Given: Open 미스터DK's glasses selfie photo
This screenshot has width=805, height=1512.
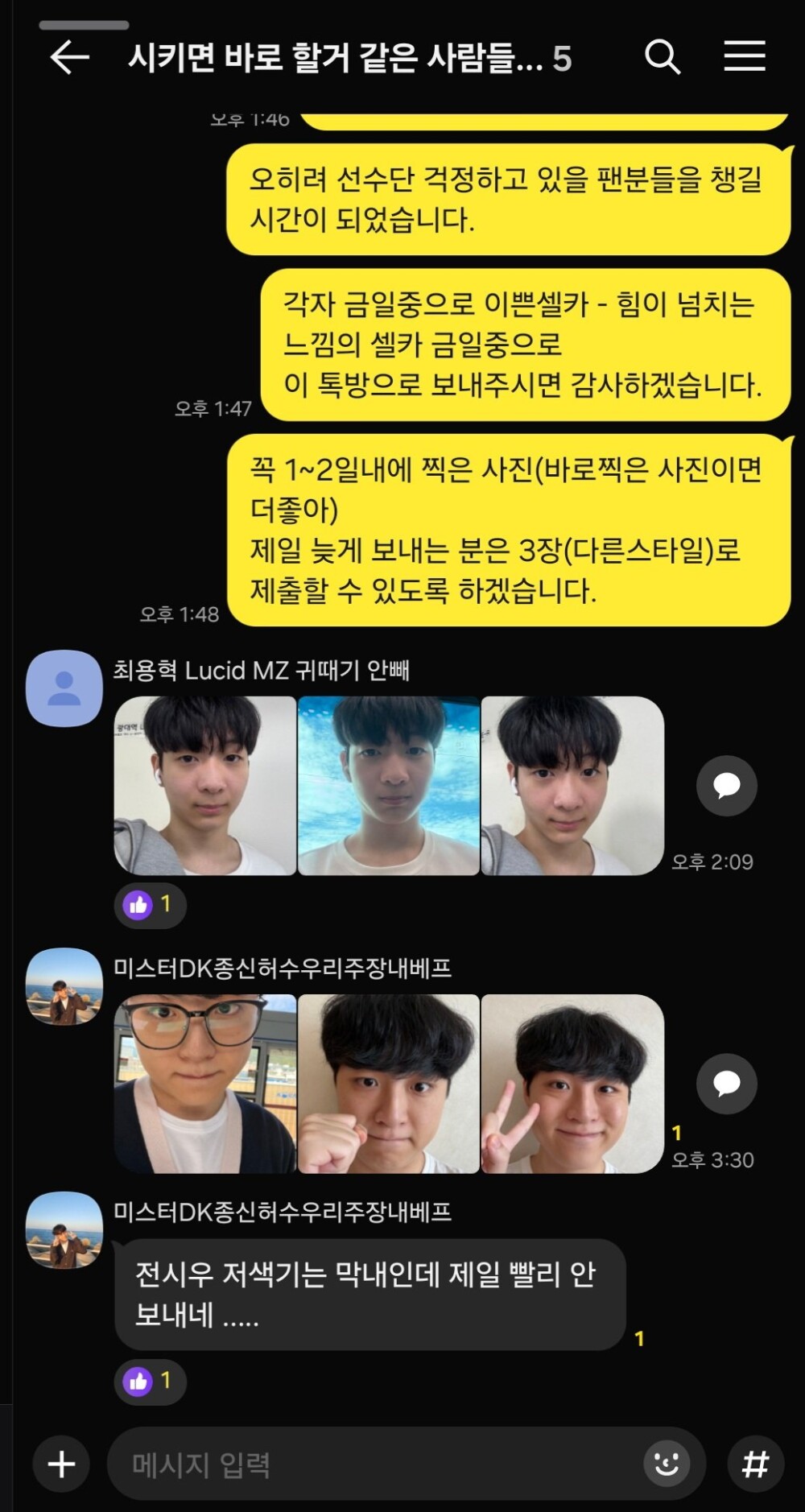Looking at the screenshot, I should (x=205, y=1084).
